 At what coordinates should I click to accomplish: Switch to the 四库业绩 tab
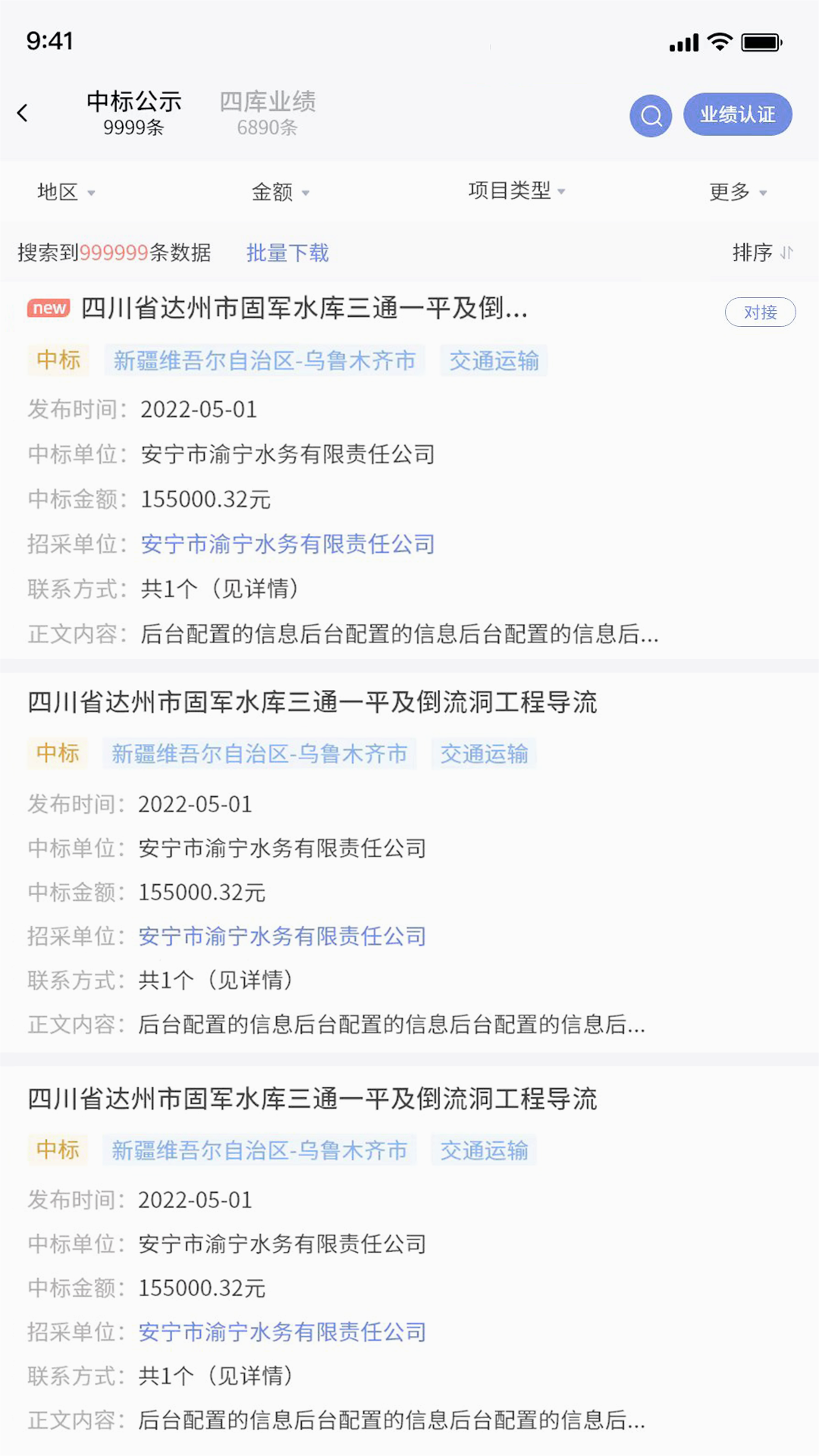[267, 111]
